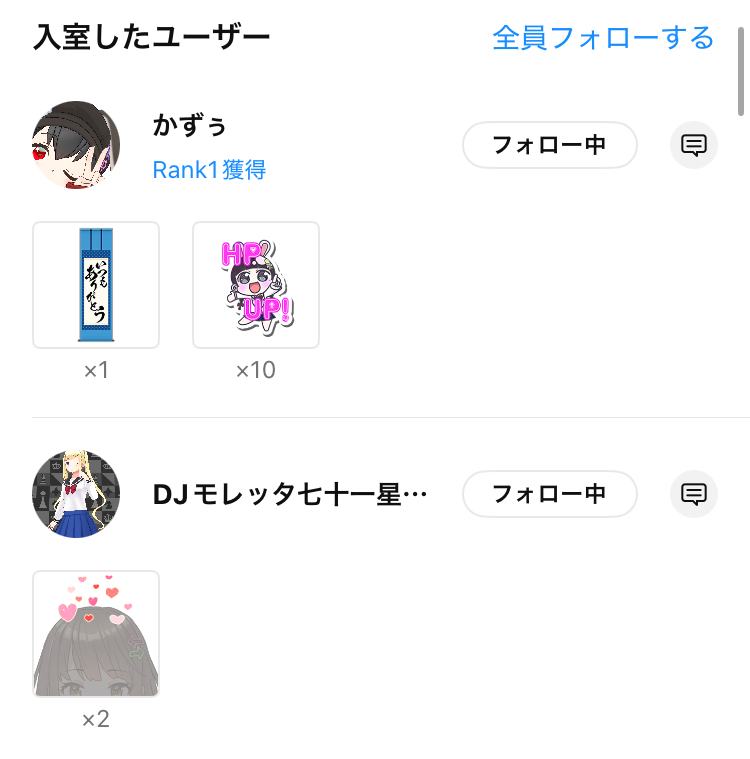Toggle フォロー中 button for かずぅ
Image resolution: width=750 pixels, height=759 pixels.
coord(549,145)
